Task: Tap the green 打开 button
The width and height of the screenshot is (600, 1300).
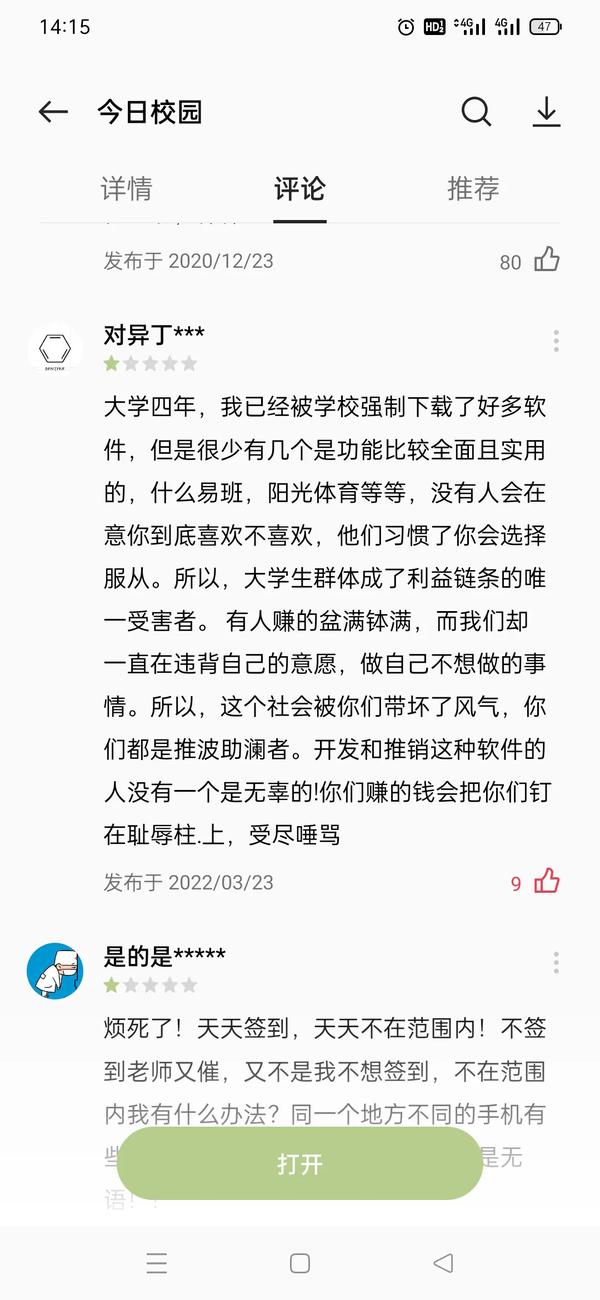Action: coord(300,1164)
